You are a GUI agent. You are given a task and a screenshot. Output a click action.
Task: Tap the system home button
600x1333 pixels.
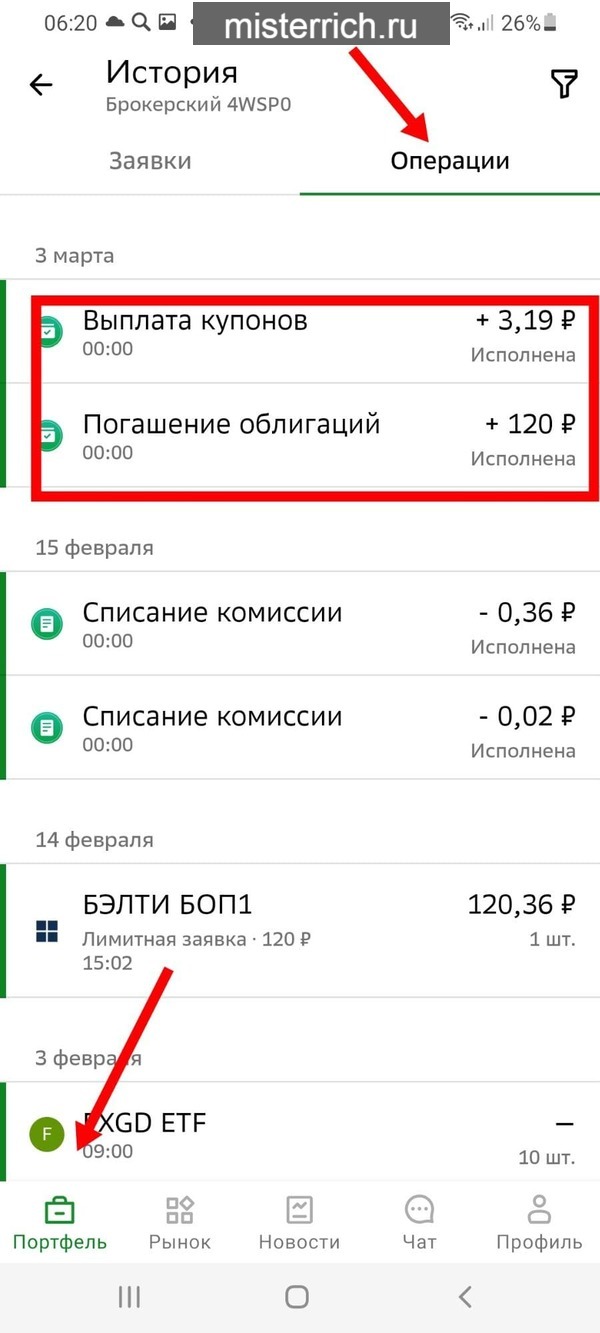[297, 1297]
